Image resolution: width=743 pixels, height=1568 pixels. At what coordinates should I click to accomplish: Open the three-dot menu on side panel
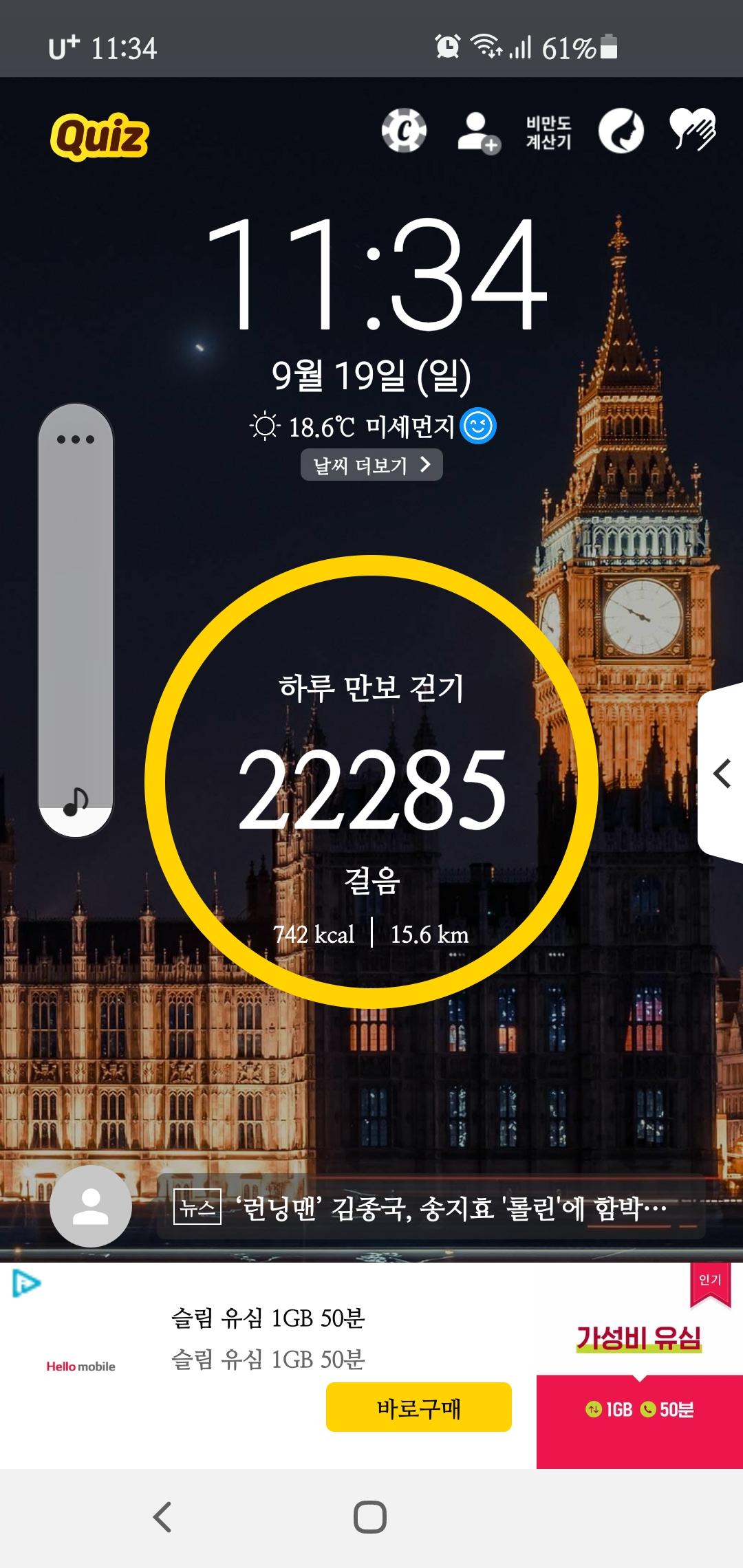coord(76,439)
